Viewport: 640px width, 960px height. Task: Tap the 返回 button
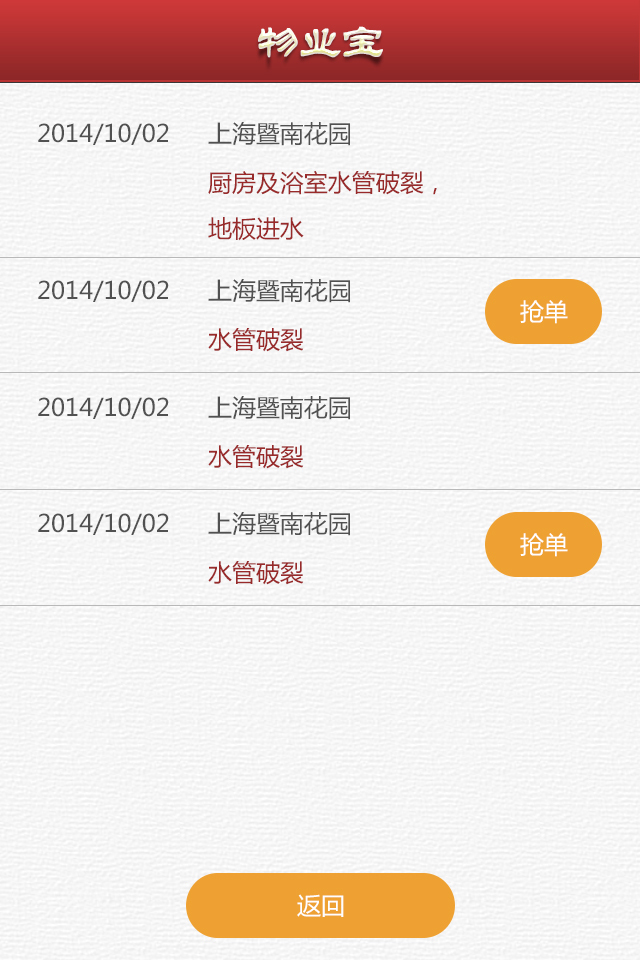(x=320, y=905)
